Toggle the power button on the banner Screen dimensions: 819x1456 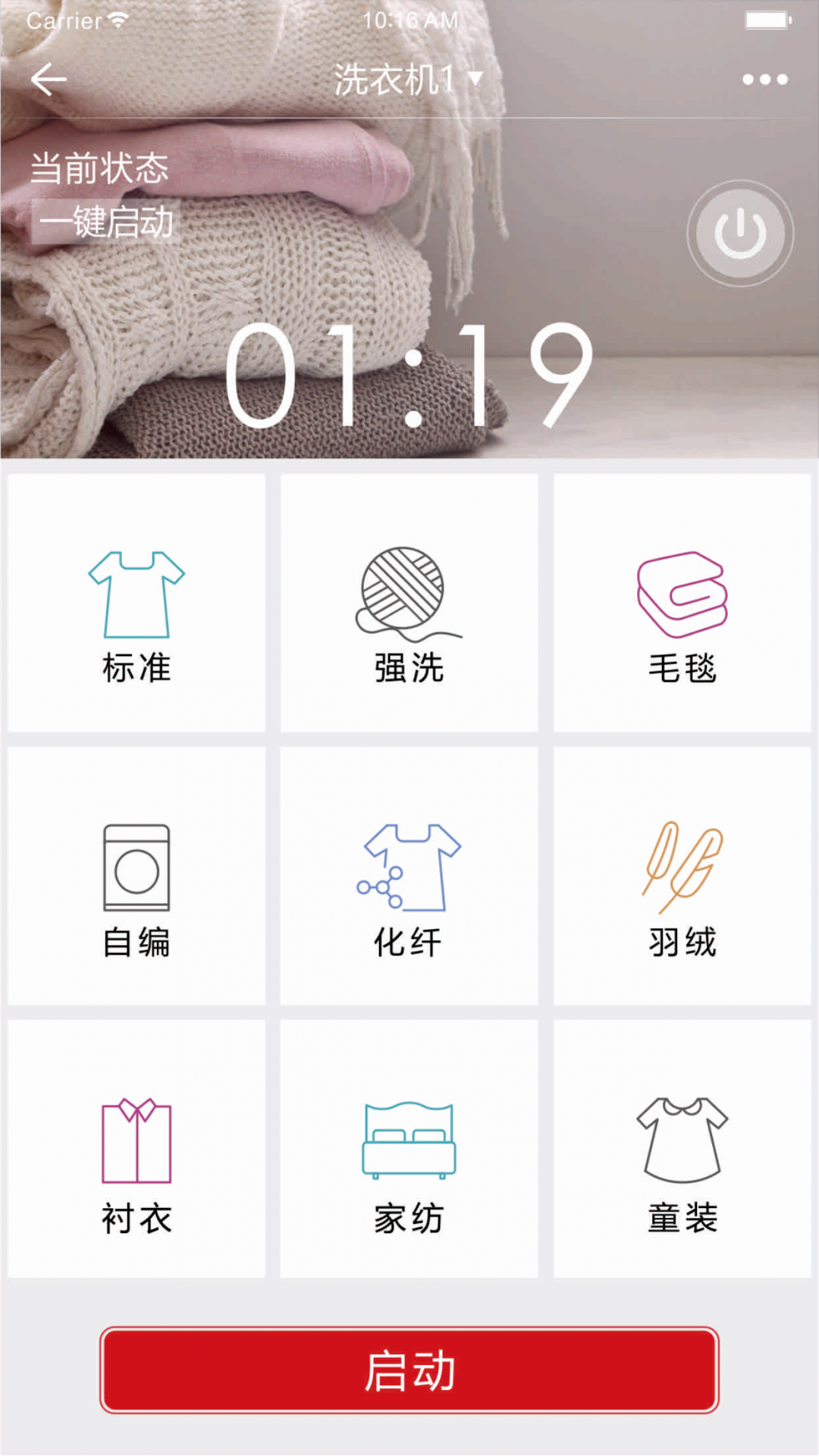click(738, 232)
